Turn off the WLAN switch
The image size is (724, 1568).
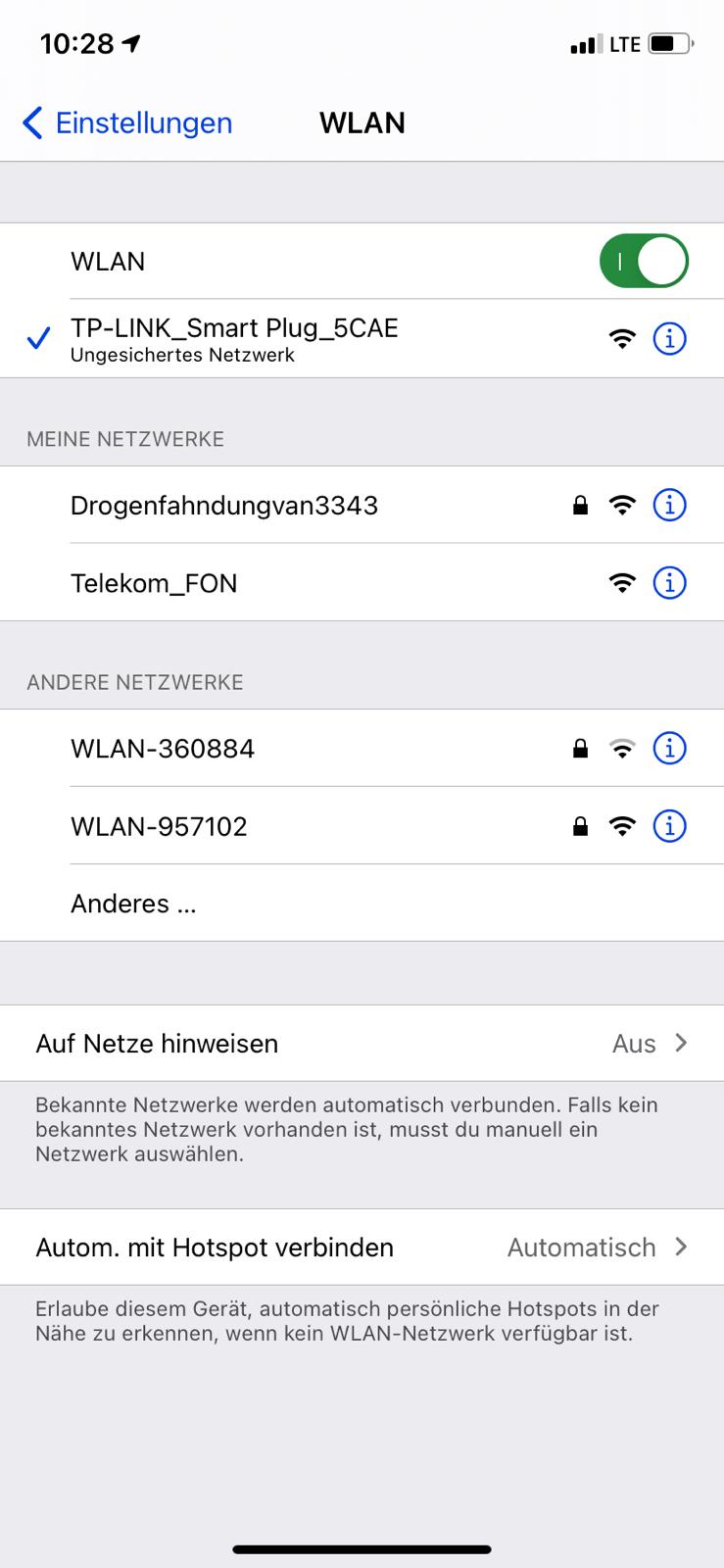pos(643,262)
